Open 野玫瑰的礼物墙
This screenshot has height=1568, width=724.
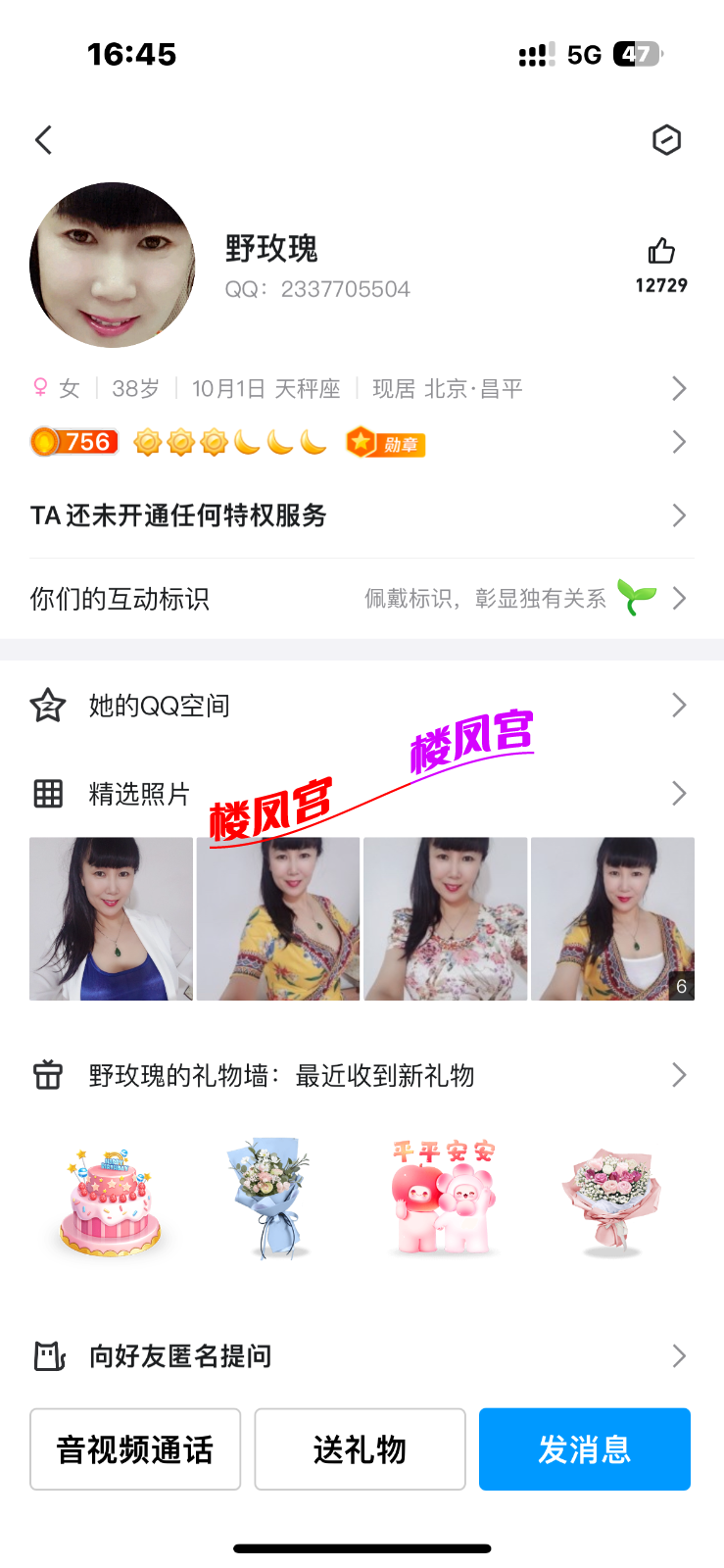(361, 1075)
